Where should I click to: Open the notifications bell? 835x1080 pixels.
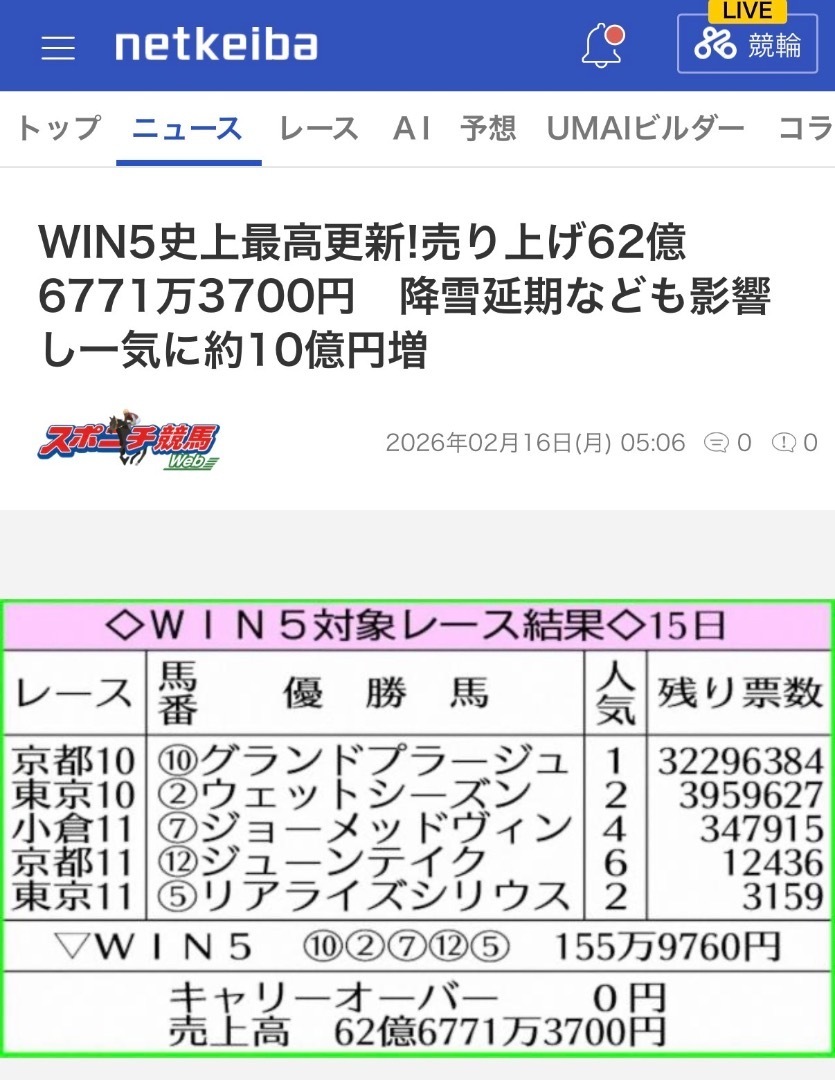[603, 45]
